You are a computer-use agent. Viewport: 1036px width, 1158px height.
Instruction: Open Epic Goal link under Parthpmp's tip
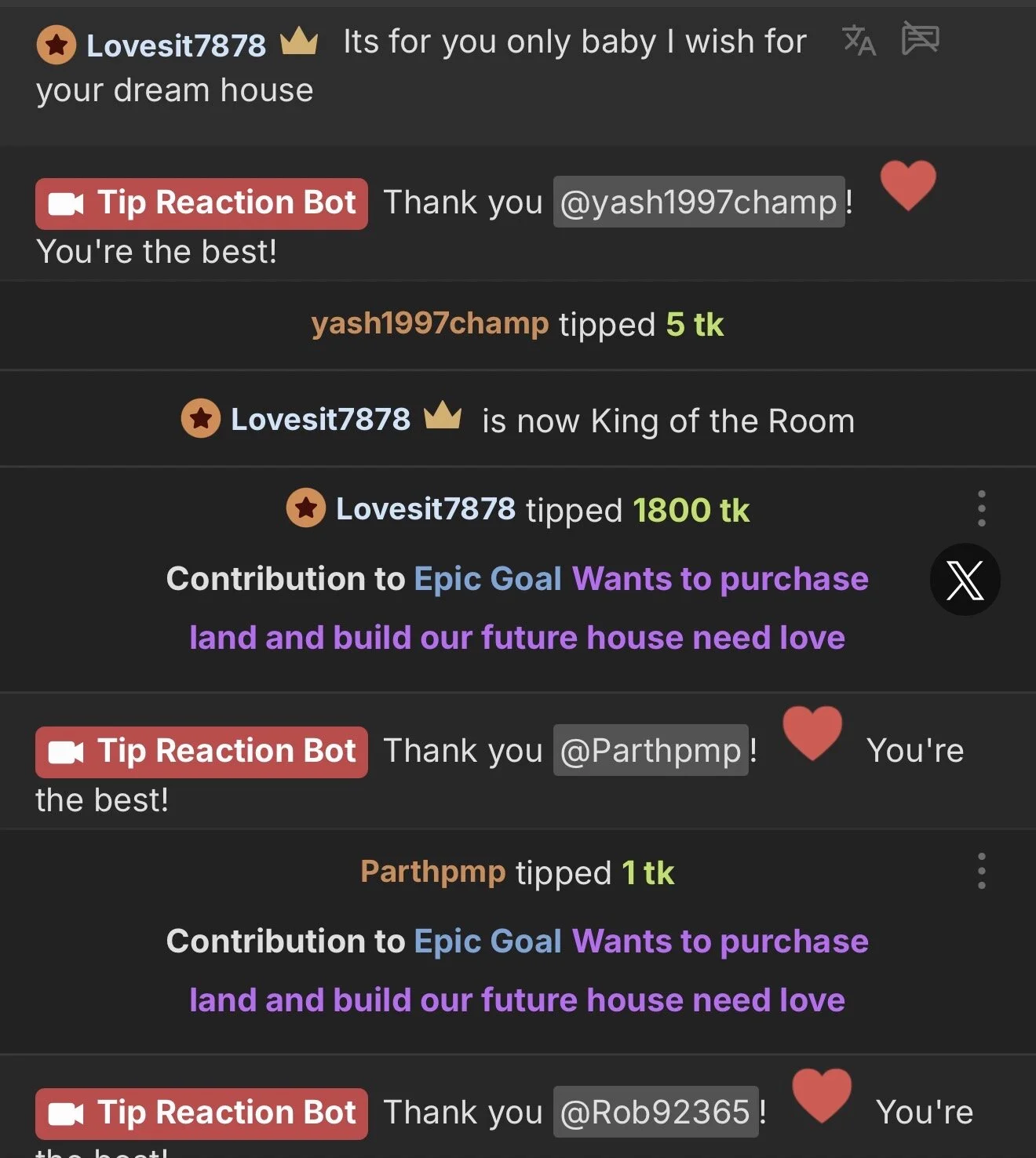[487, 941]
